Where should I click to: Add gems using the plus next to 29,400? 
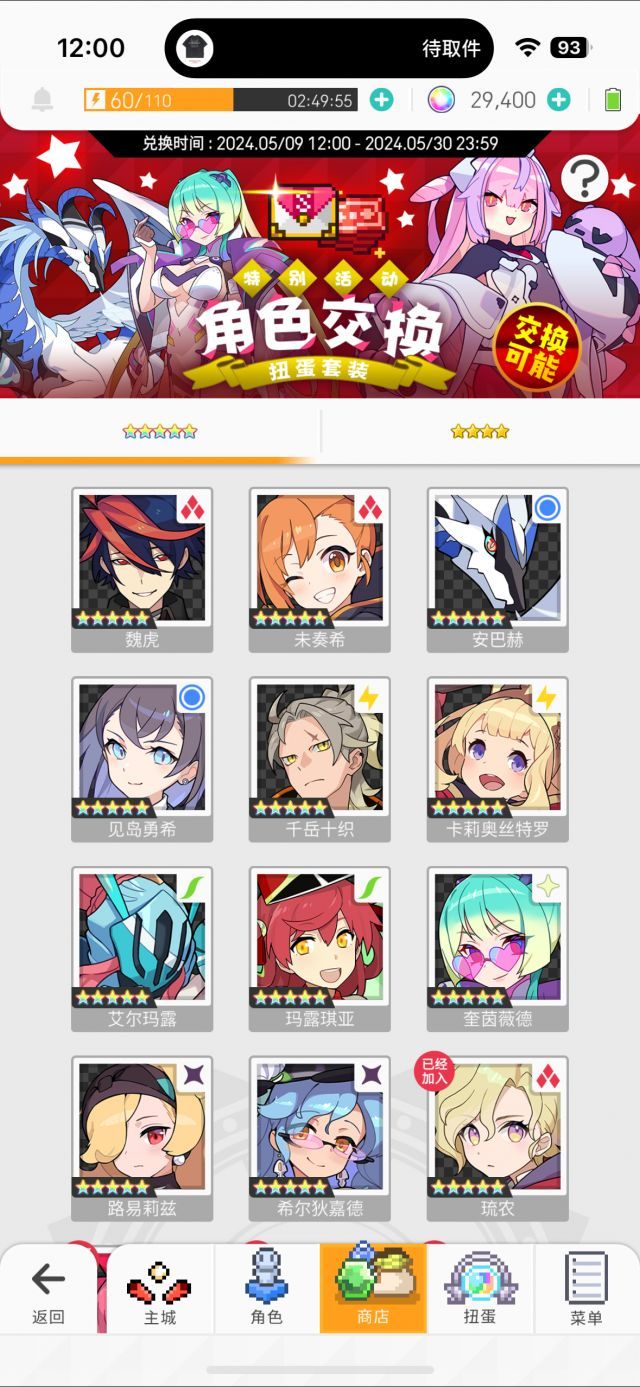[559, 99]
